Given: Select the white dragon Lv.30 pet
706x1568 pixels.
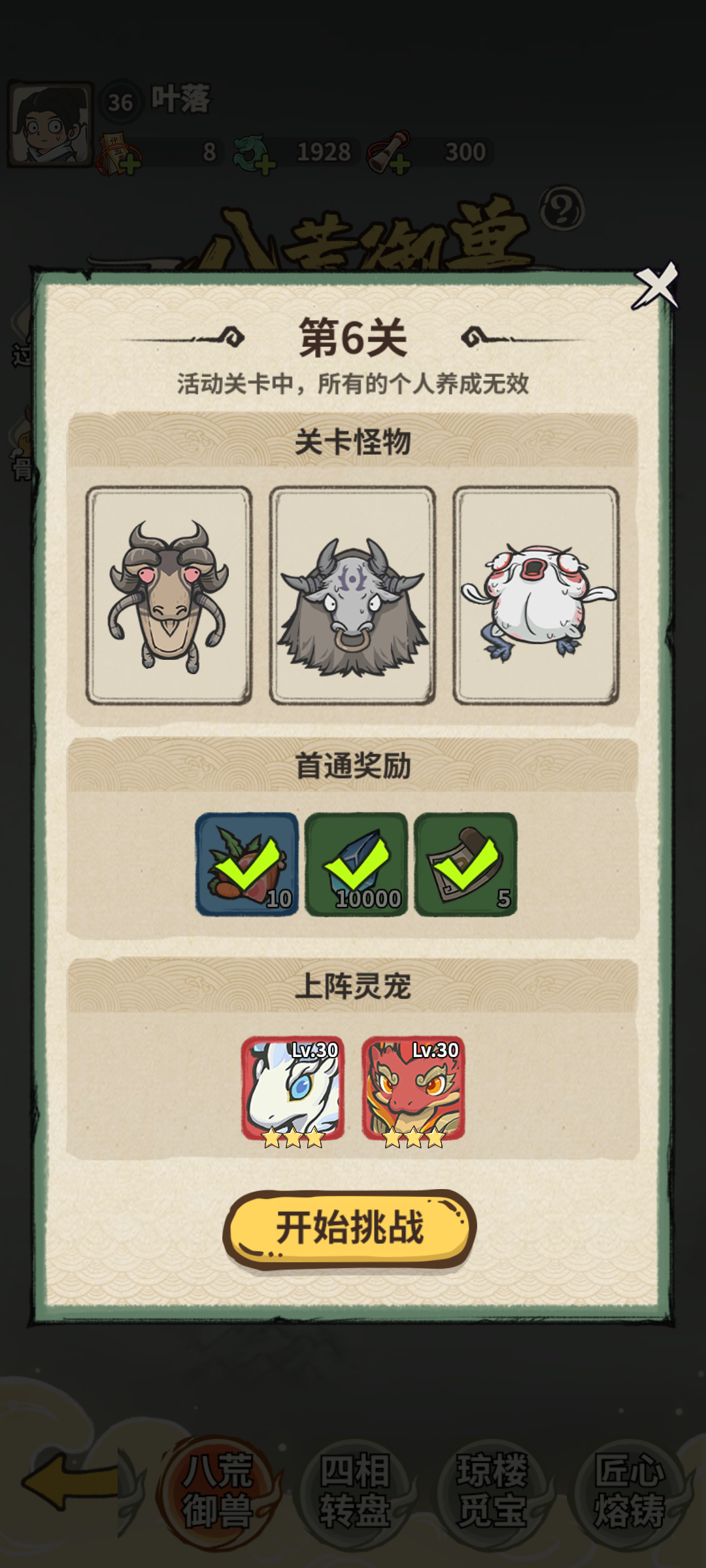Looking at the screenshot, I should coord(293,1089).
